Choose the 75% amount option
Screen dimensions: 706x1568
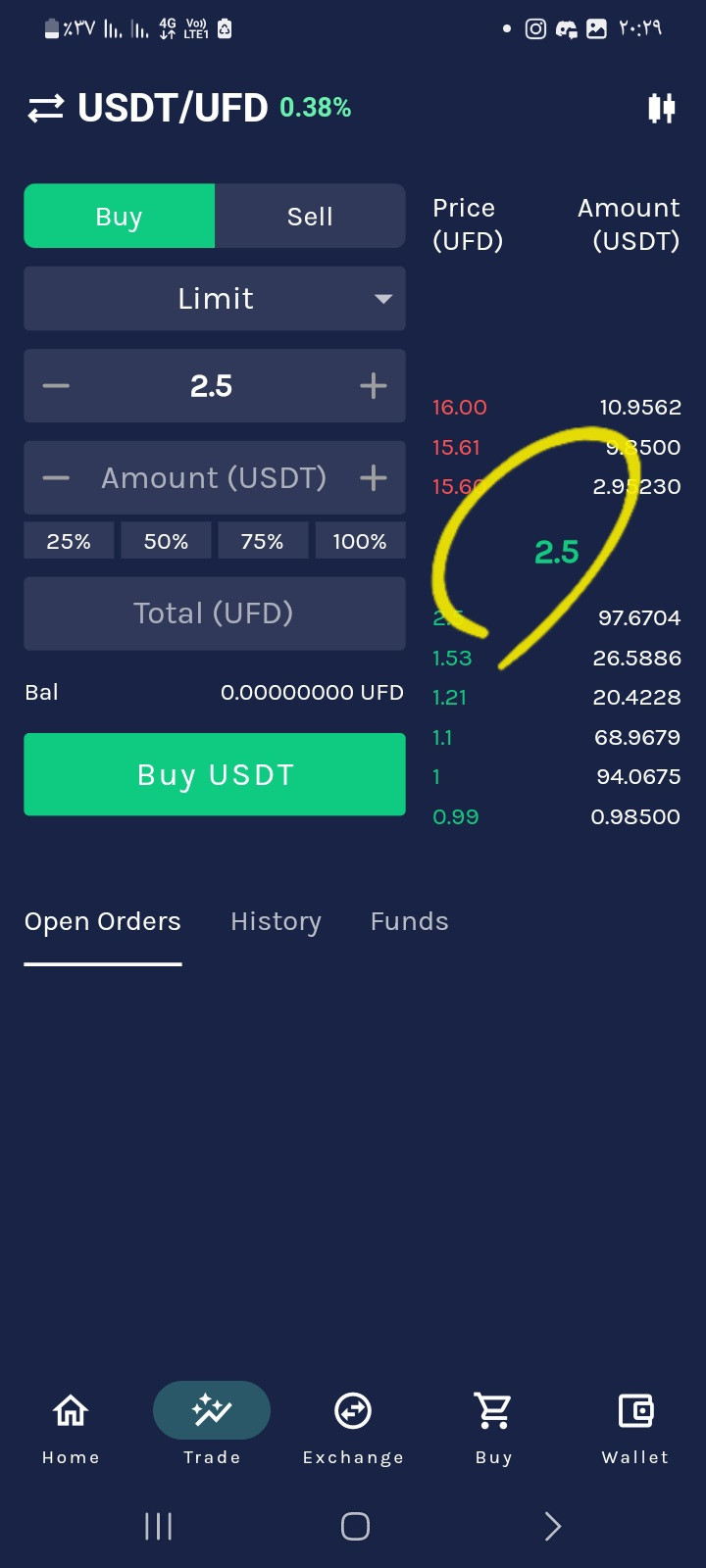(x=263, y=541)
